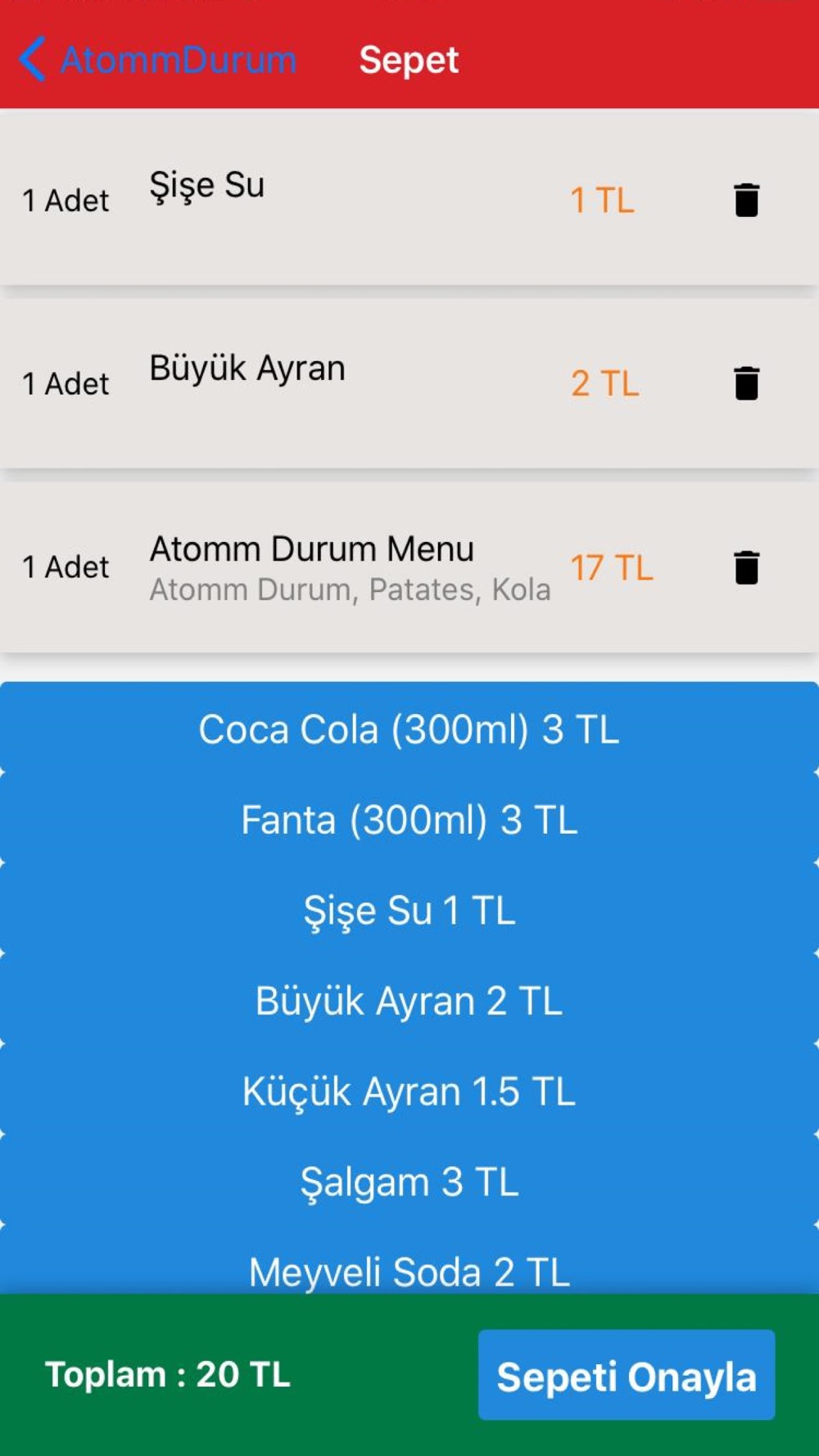Choose Büyük Ayran 2 TL

tap(409, 1001)
